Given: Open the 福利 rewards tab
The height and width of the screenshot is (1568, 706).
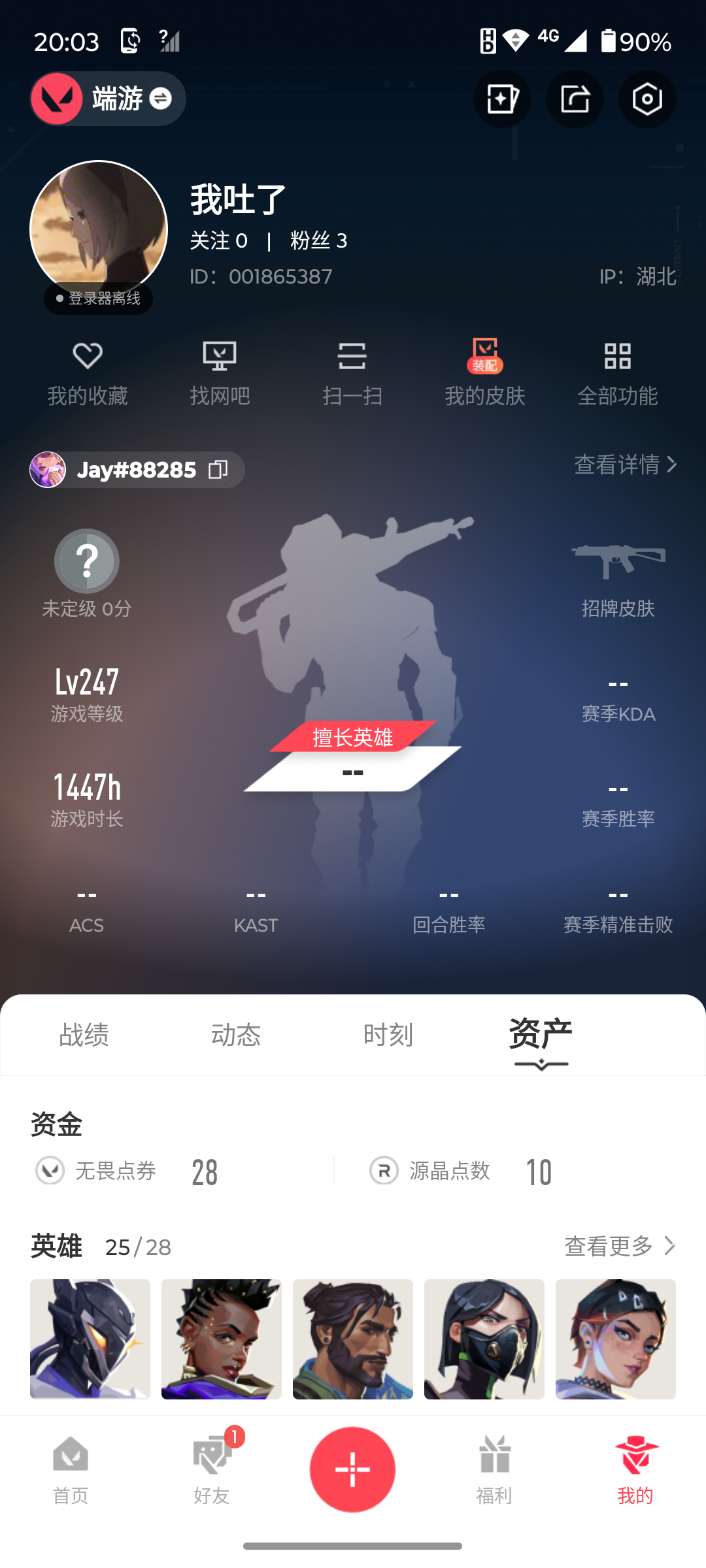Looking at the screenshot, I should [x=494, y=1470].
